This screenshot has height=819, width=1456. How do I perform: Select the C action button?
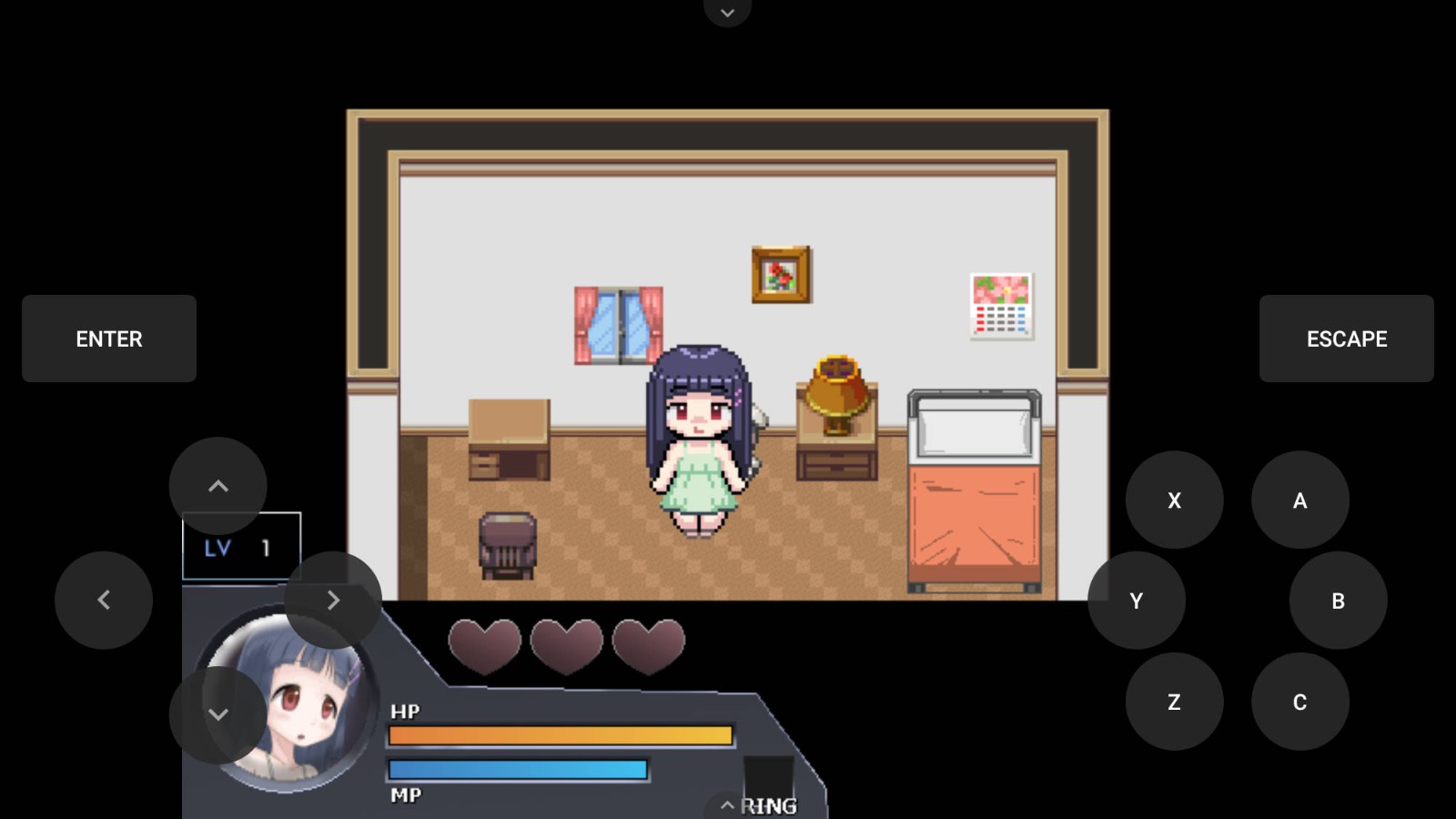[x=1299, y=702]
